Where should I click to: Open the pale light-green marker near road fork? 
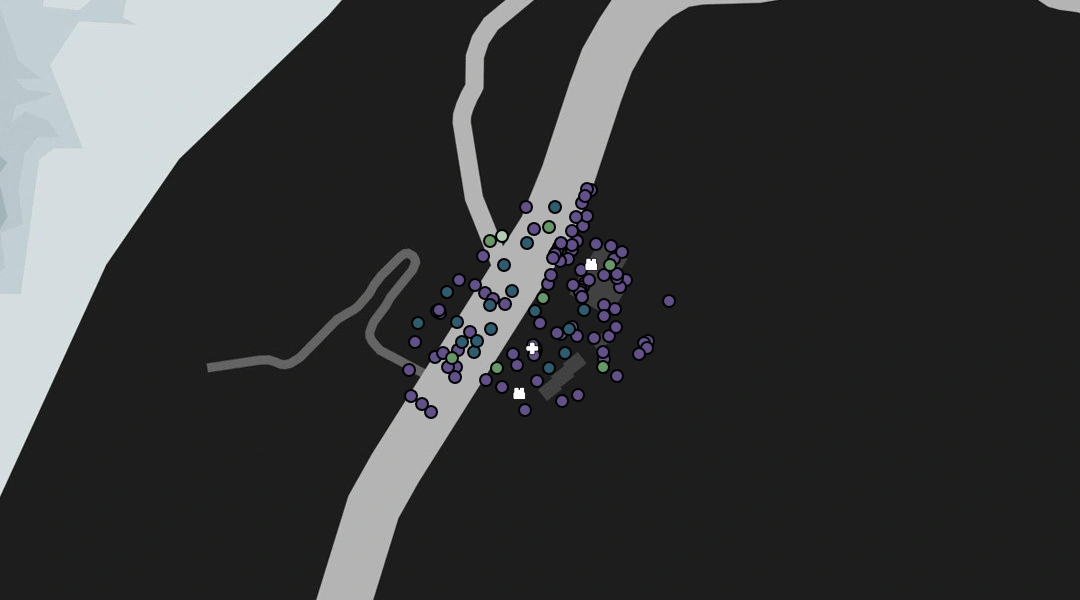pyautogui.click(x=502, y=237)
